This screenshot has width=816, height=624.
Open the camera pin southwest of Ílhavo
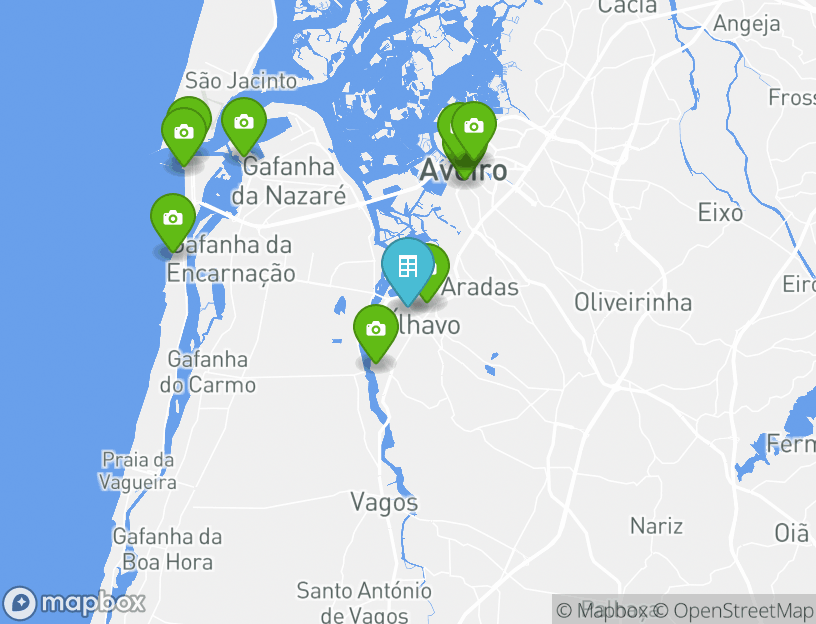point(375,330)
